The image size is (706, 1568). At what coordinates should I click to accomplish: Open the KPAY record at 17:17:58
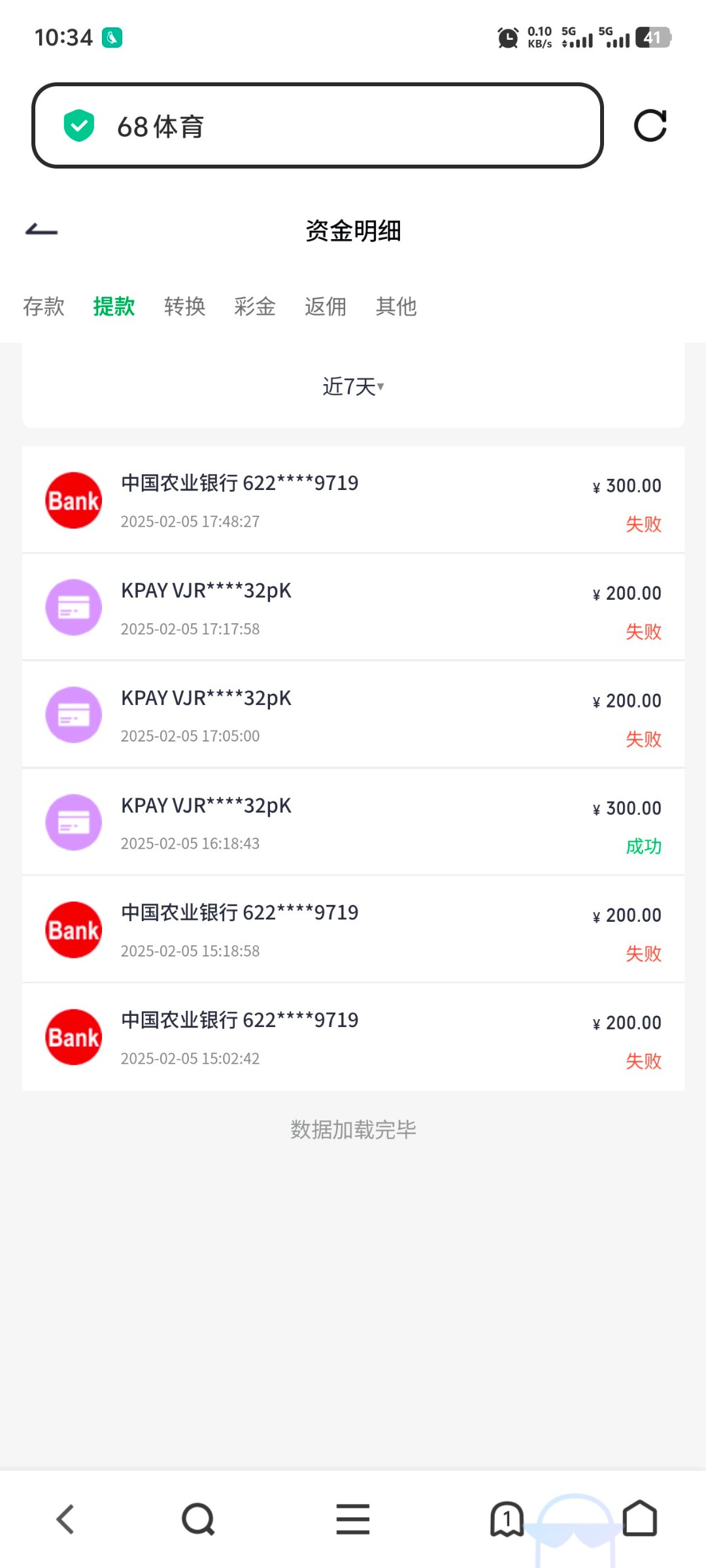point(353,608)
